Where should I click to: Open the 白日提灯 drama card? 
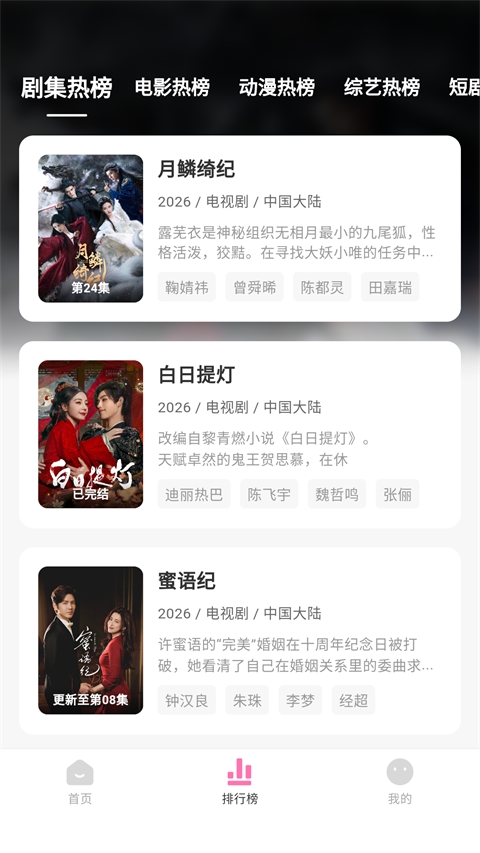pos(240,435)
